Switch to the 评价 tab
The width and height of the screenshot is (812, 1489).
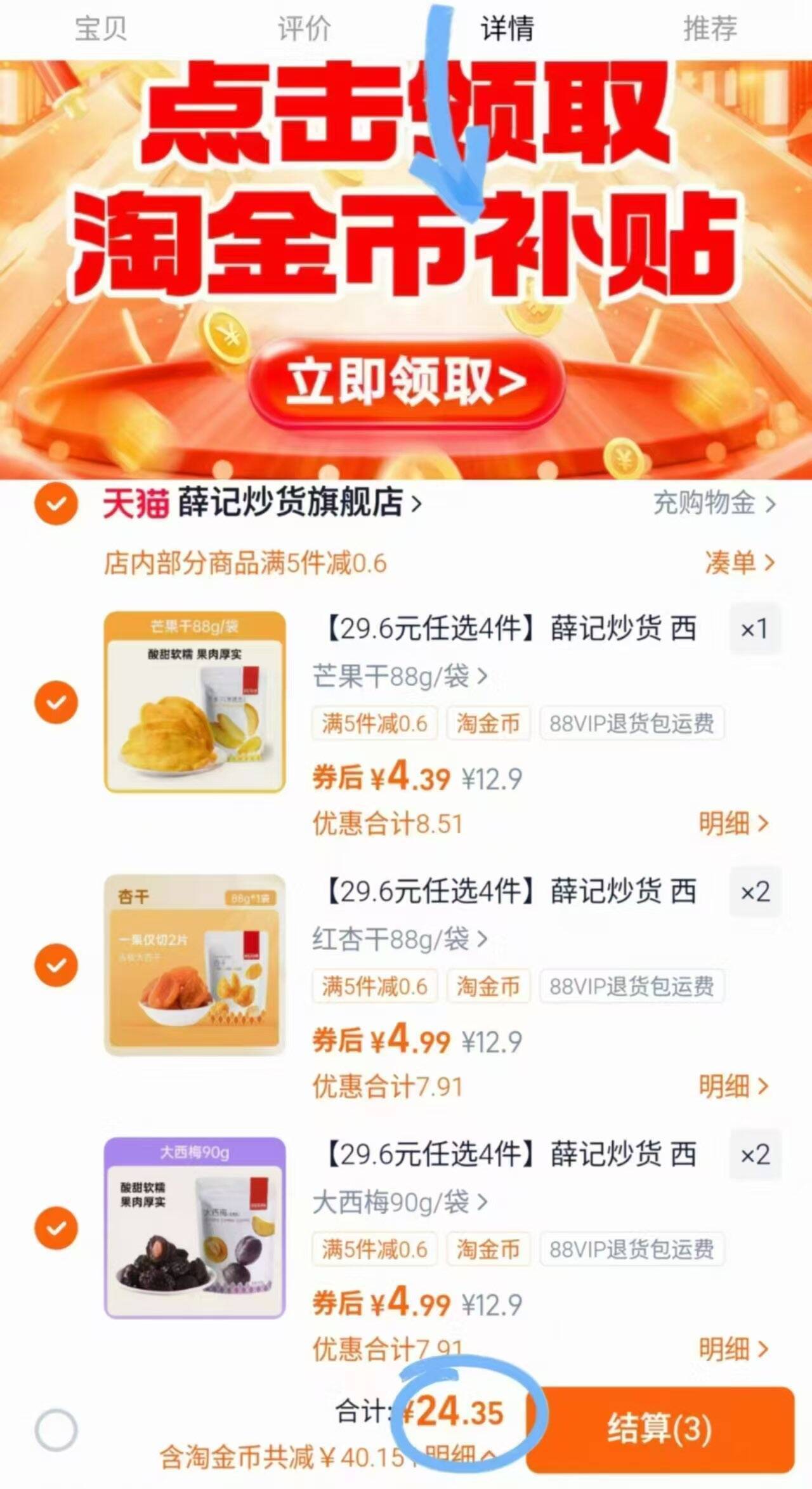point(301,27)
